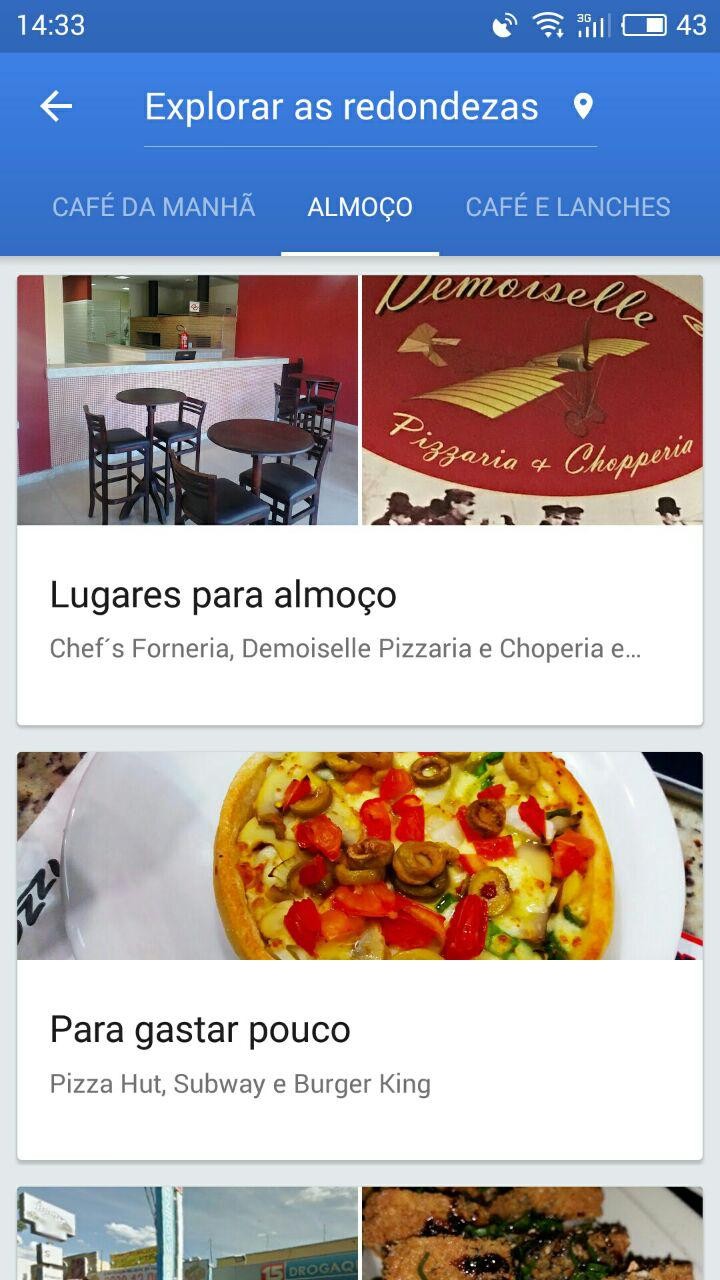Switch to the Café da Manhã tab

click(x=154, y=207)
